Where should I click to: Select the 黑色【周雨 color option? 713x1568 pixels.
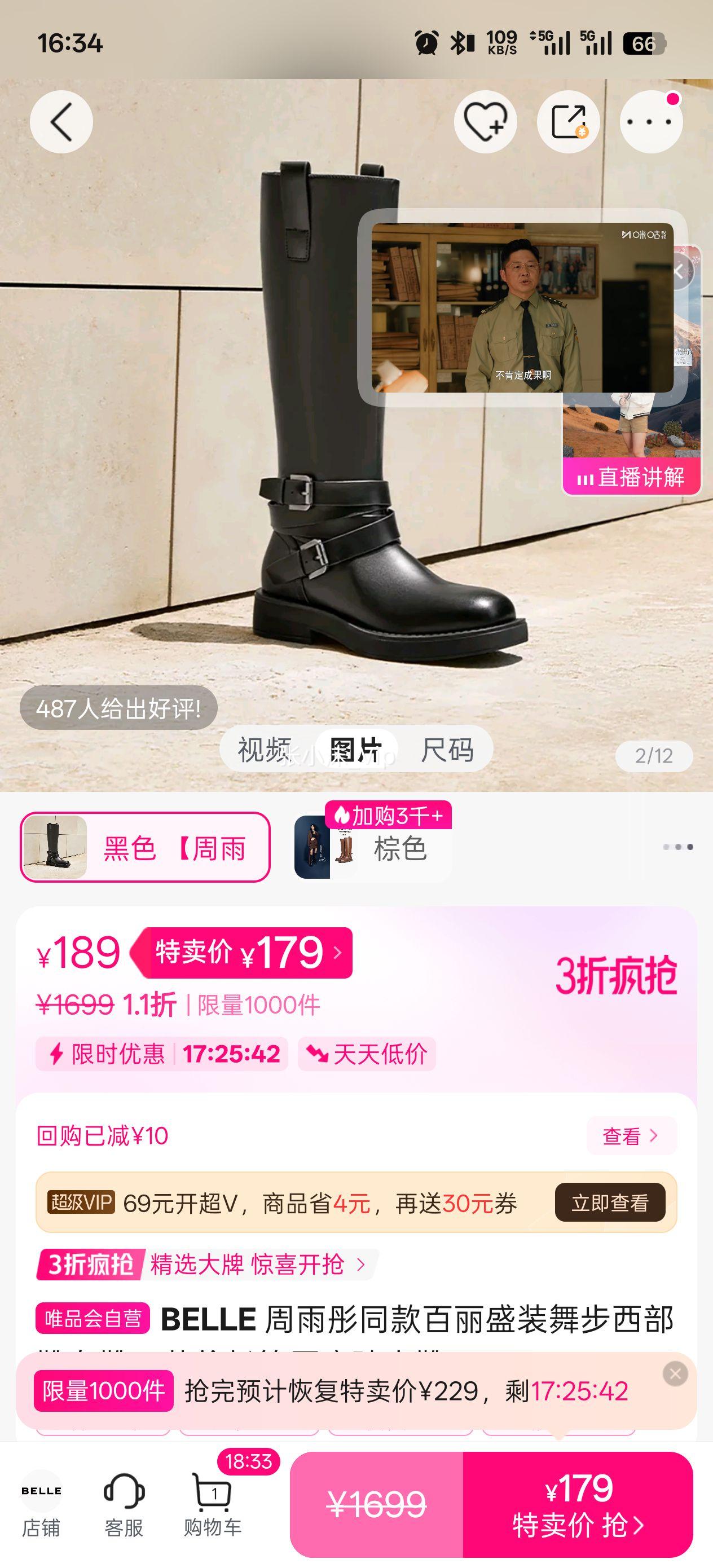146,849
